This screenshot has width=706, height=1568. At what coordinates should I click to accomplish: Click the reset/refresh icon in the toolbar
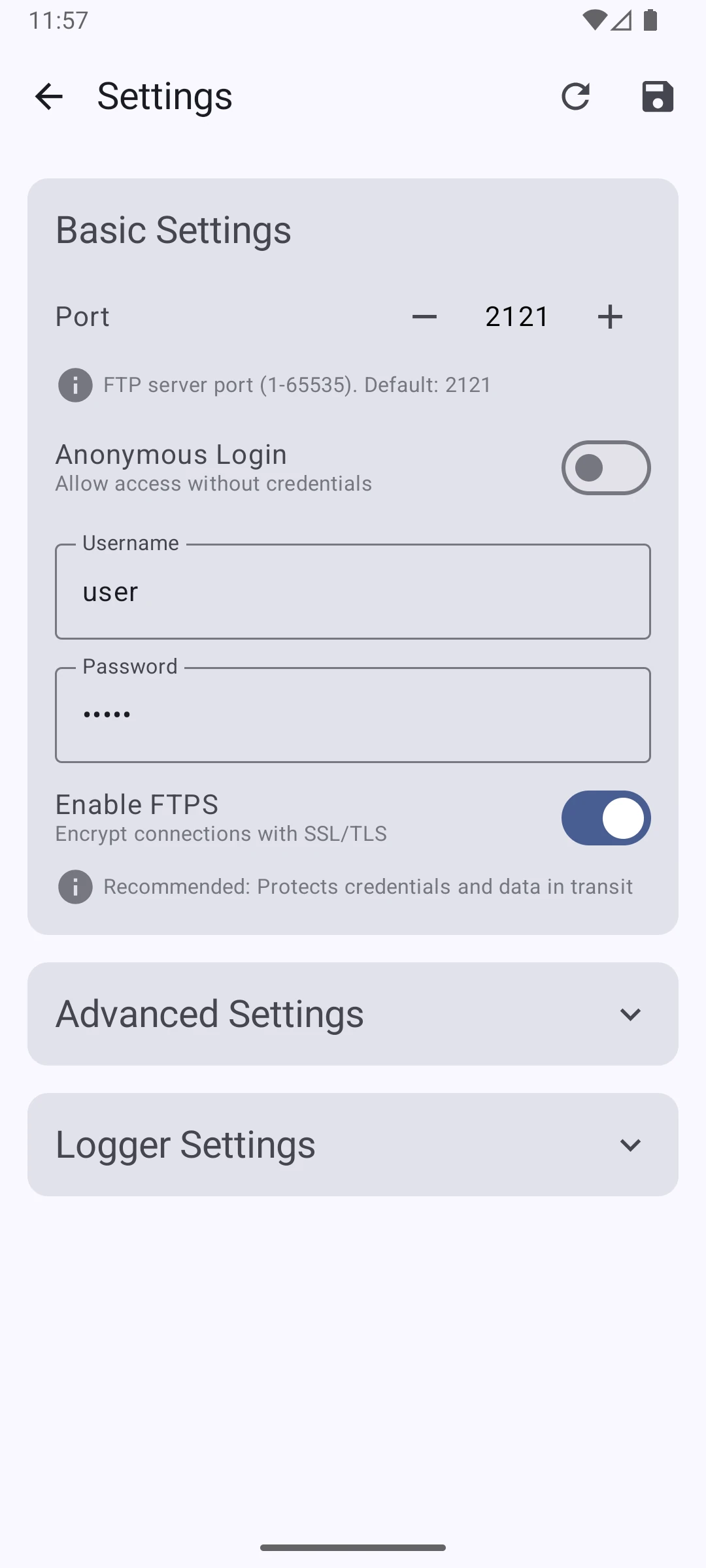coord(576,96)
